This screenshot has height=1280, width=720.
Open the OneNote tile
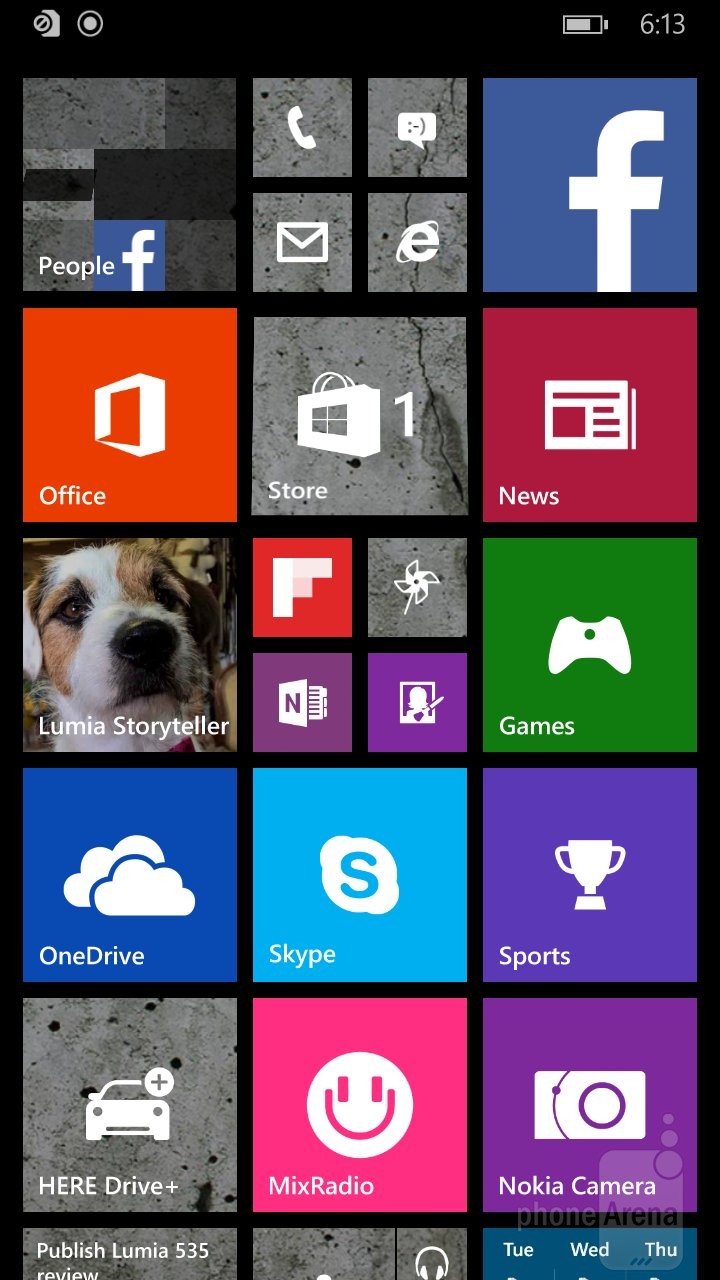click(302, 702)
